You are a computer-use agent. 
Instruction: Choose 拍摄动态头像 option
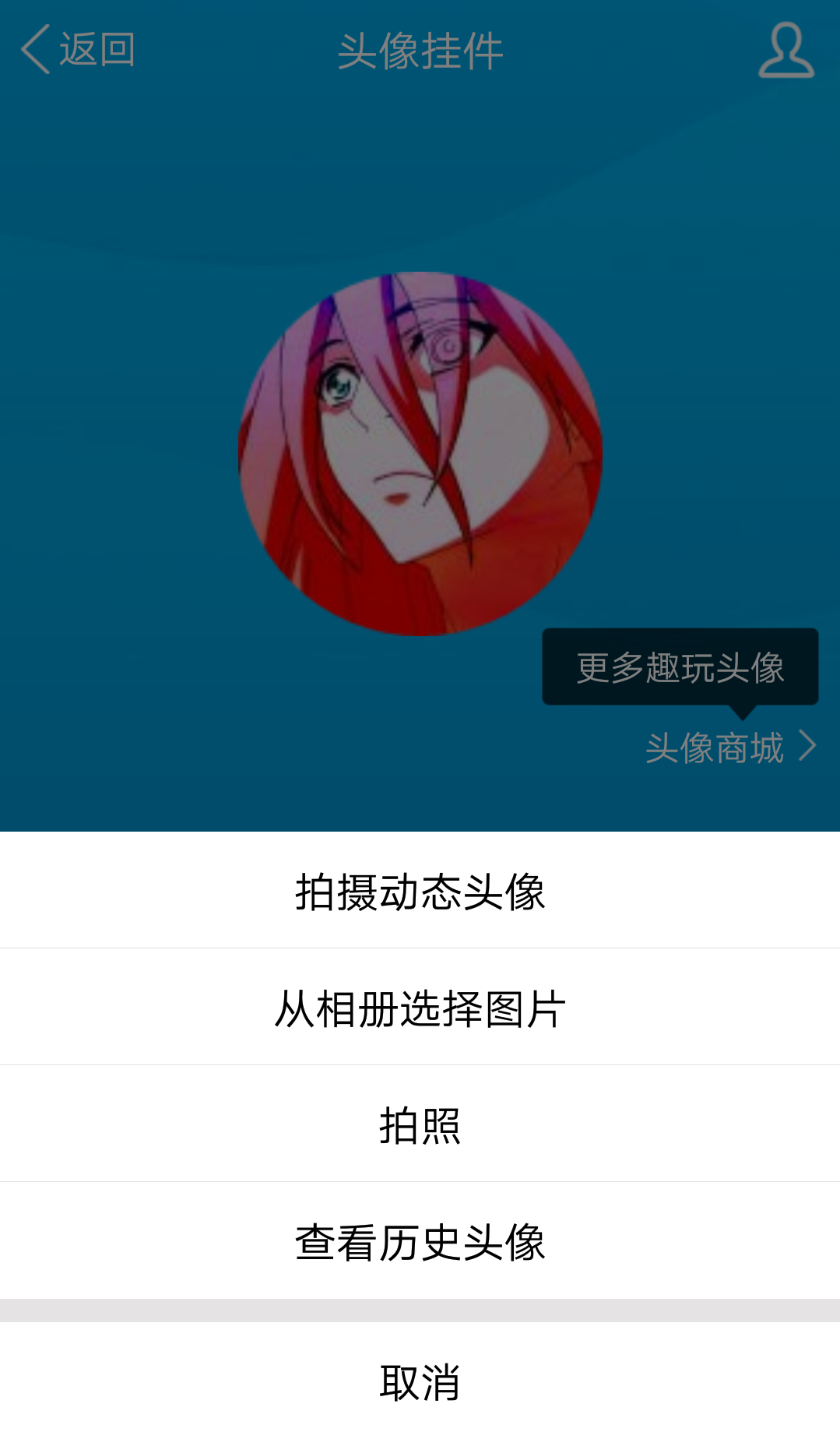click(420, 891)
